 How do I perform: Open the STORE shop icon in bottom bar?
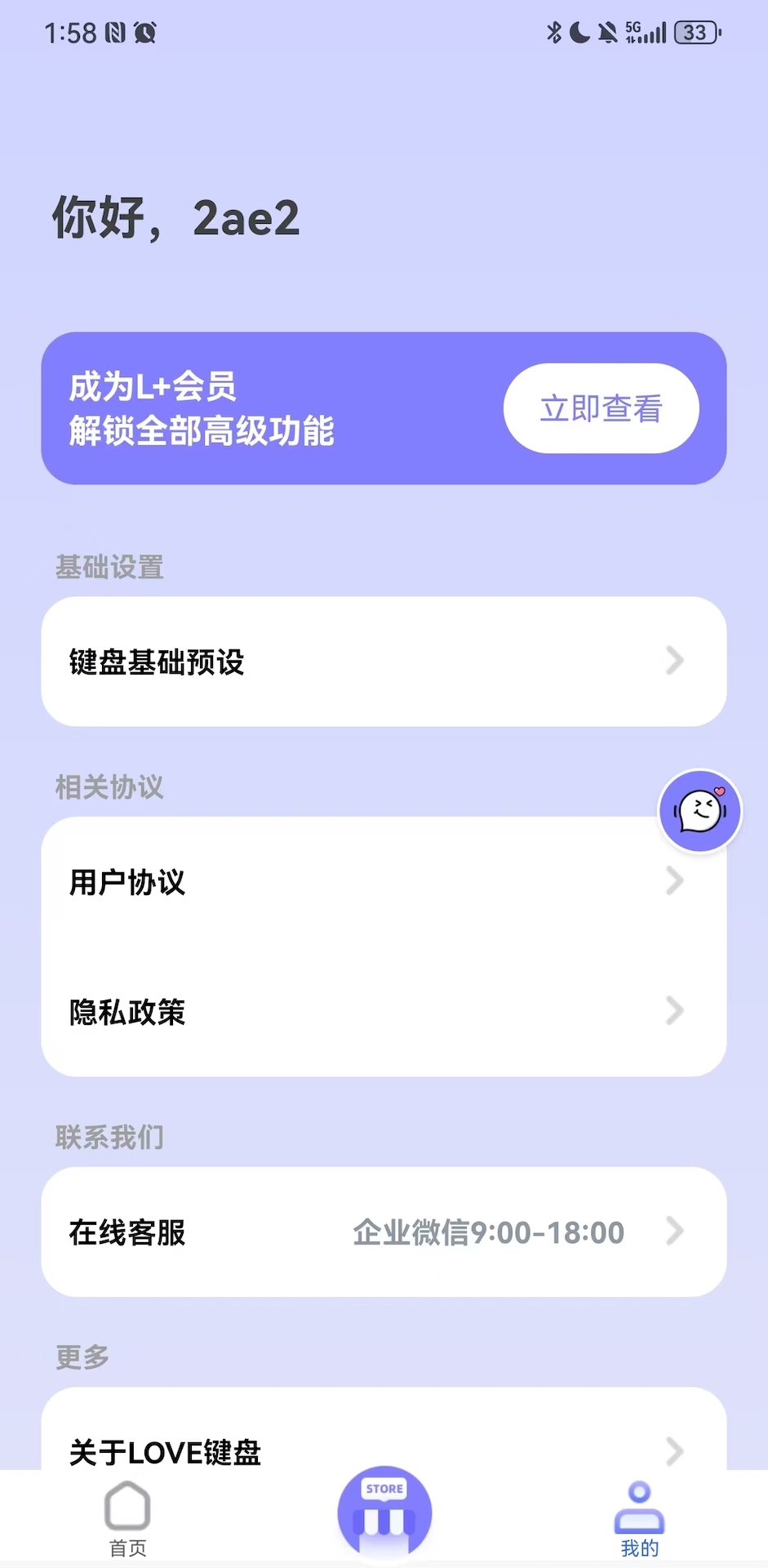[384, 1512]
